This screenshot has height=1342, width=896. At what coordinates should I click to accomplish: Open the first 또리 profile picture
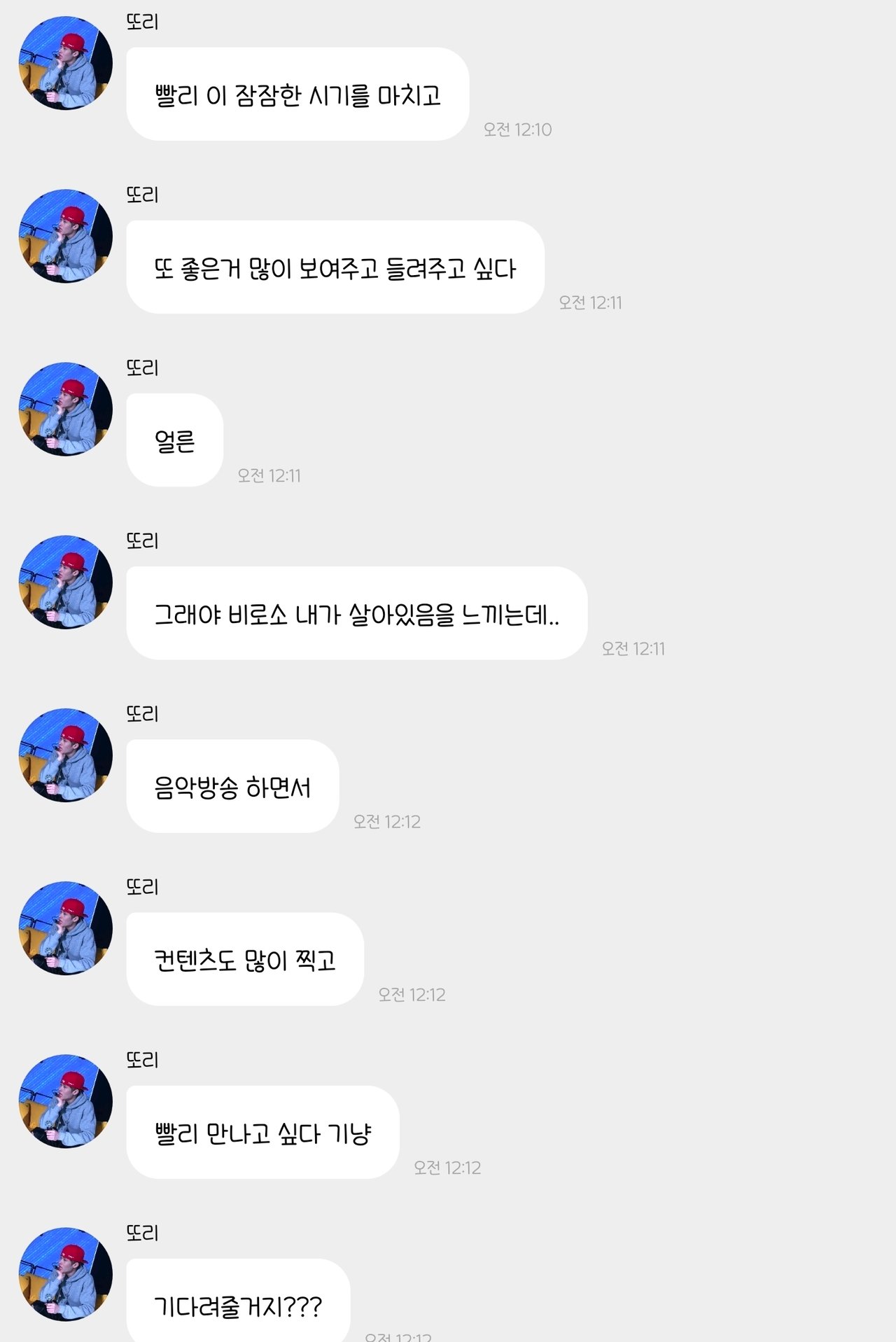click(x=63, y=62)
